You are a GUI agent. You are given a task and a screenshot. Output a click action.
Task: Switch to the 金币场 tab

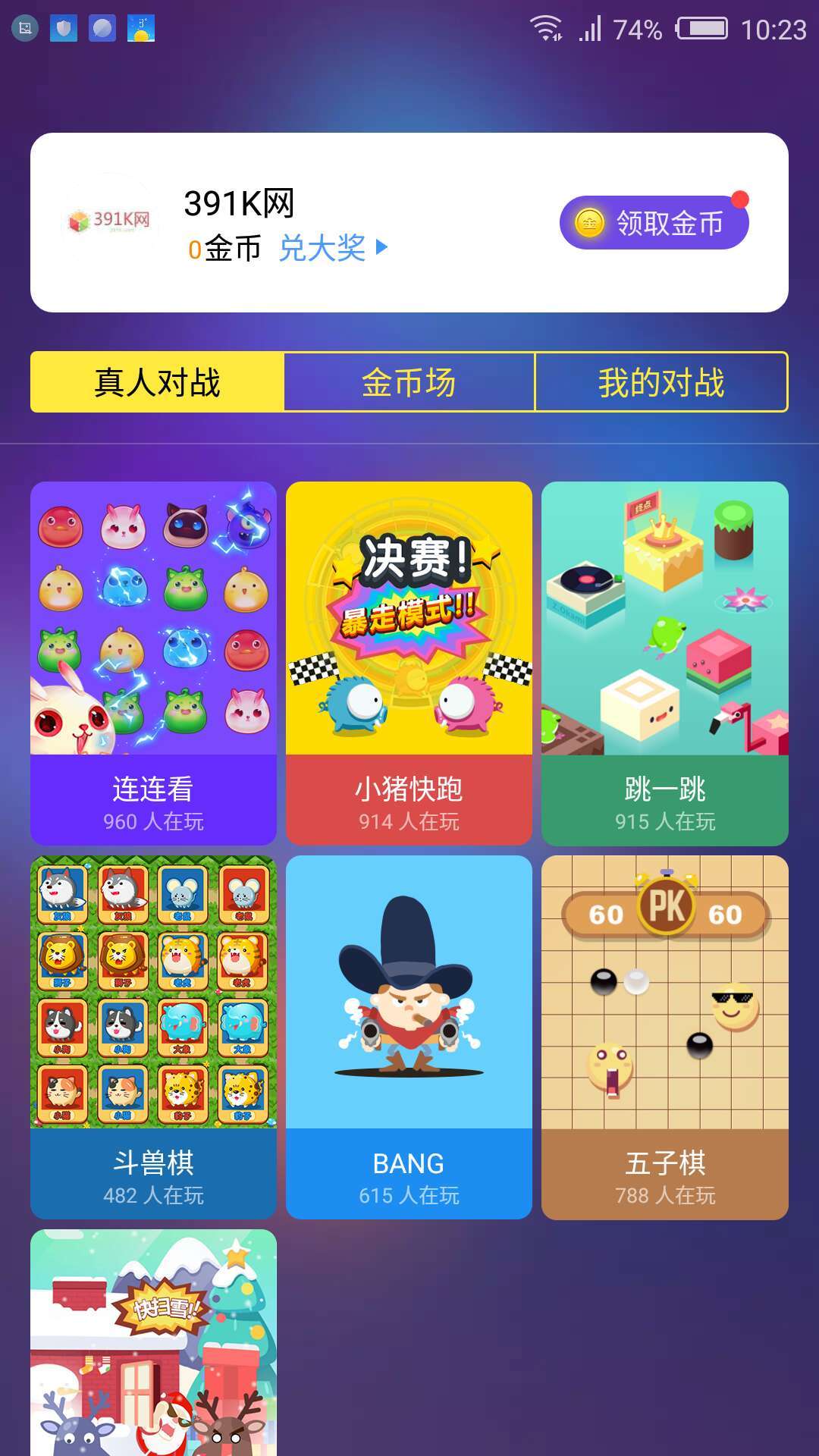pyautogui.click(x=409, y=382)
